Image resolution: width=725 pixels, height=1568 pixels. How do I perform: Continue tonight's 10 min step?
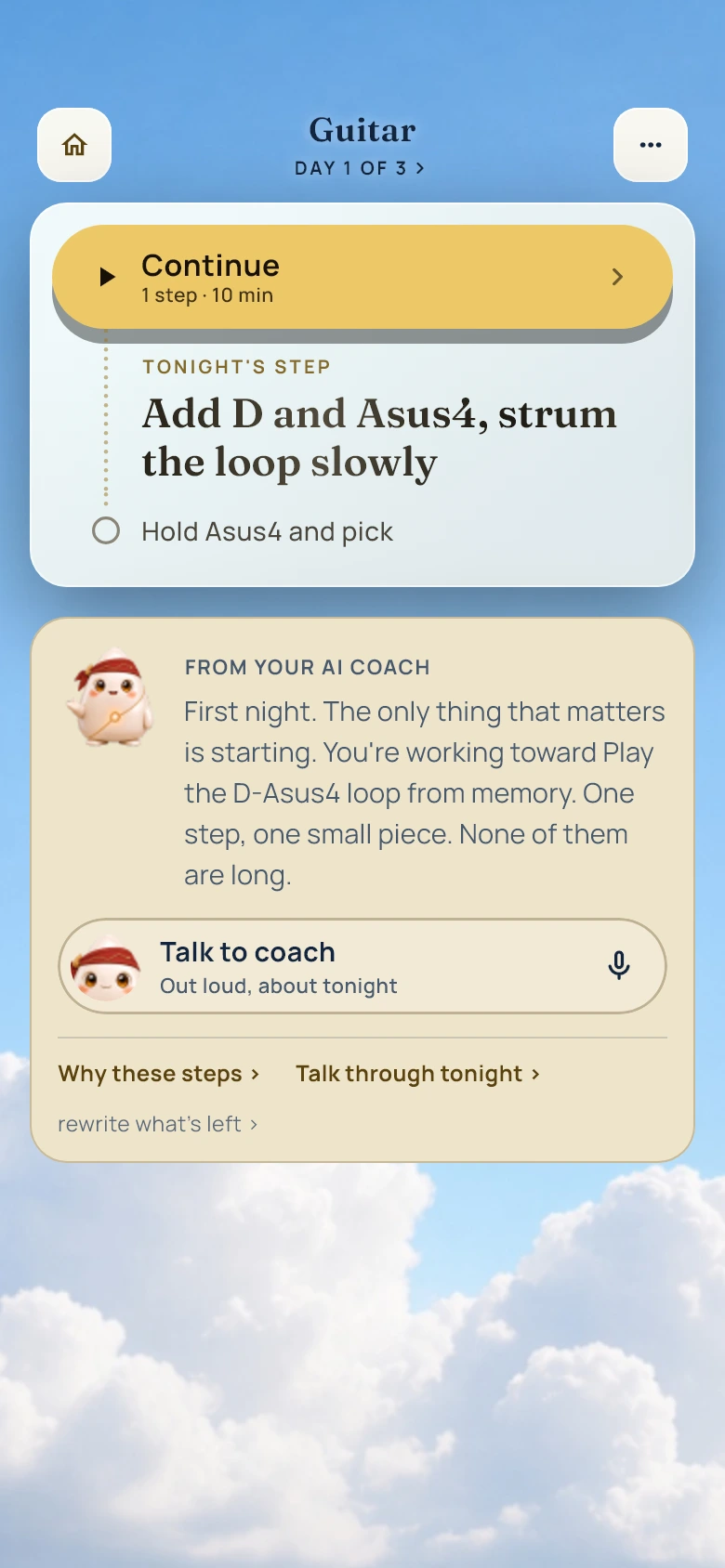point(362,277)
